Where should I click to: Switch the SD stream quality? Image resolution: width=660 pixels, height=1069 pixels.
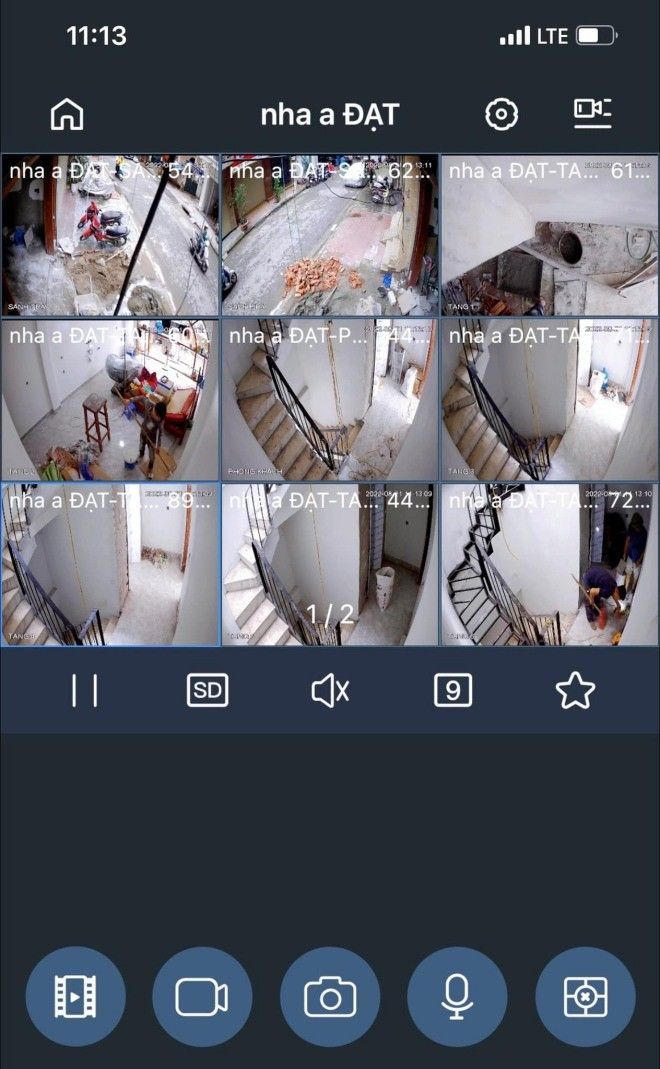click(207, 691)
